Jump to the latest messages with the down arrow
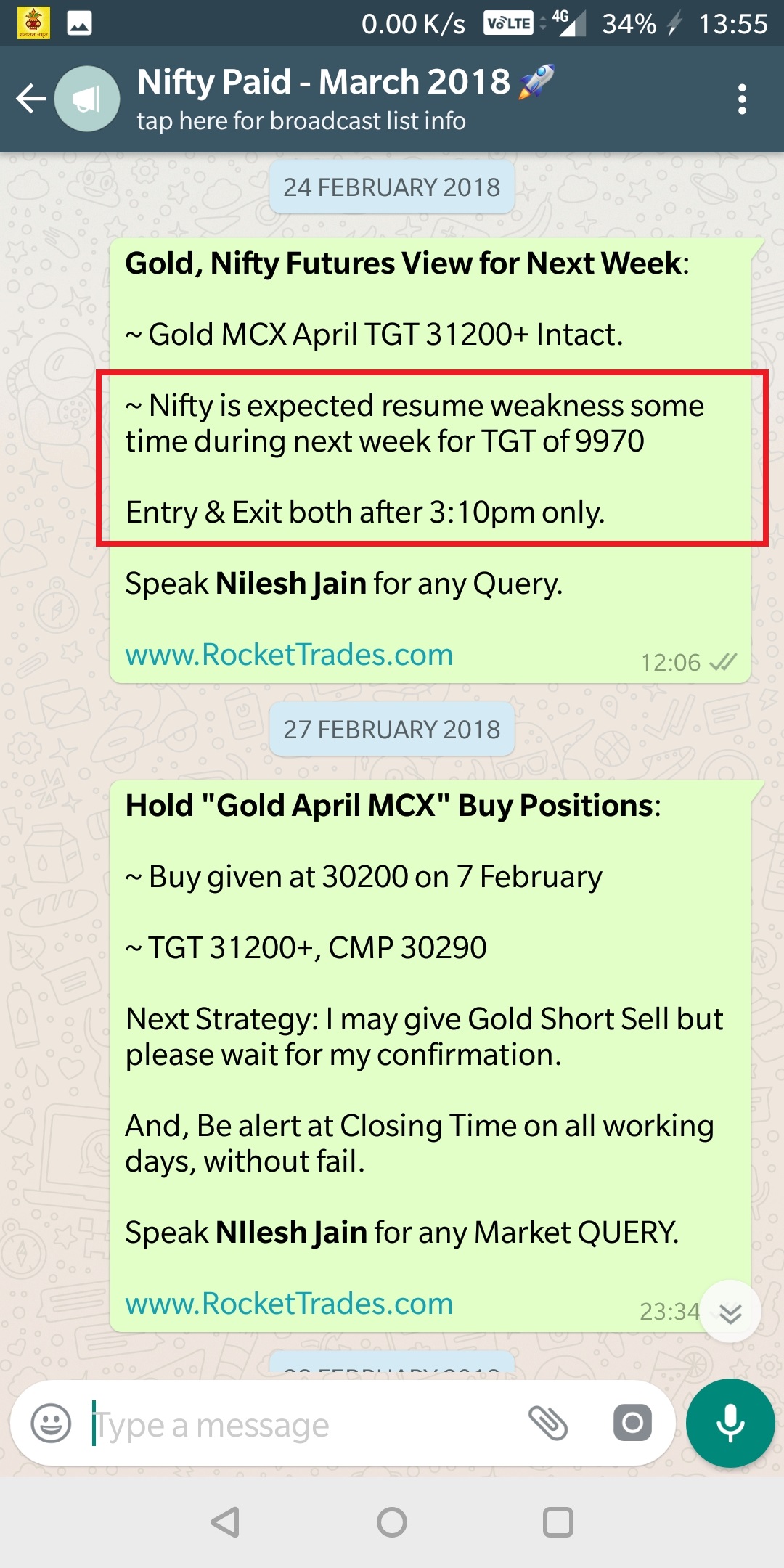784x1568 pixels. tap(730, 1312)
